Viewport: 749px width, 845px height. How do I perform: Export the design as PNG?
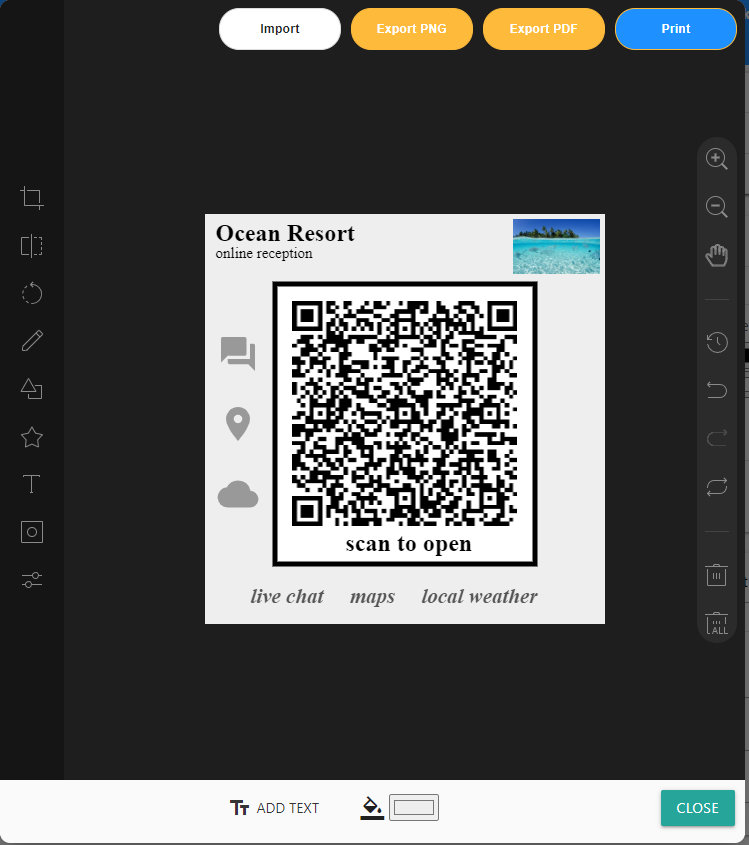pyautogui.click(x=411, y=29)
